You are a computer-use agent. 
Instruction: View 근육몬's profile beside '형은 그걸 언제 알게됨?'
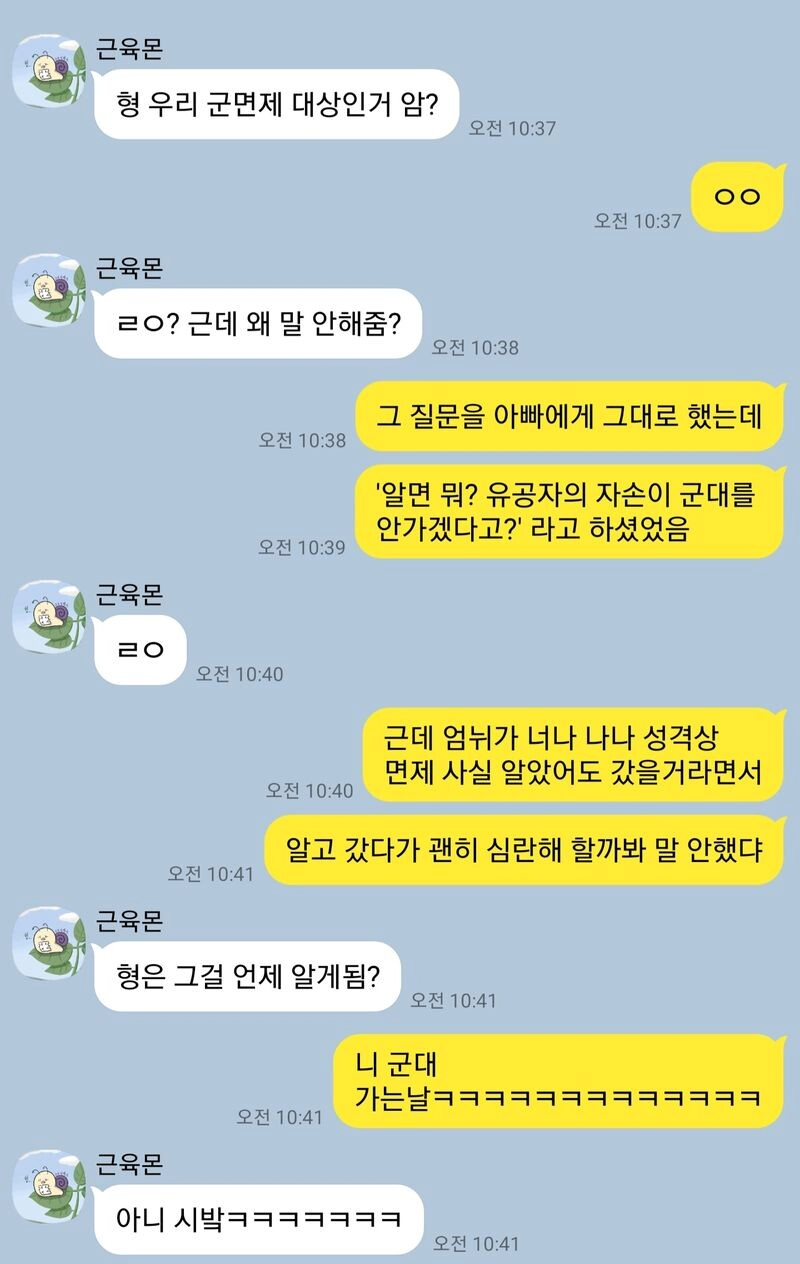click(48, 943)
